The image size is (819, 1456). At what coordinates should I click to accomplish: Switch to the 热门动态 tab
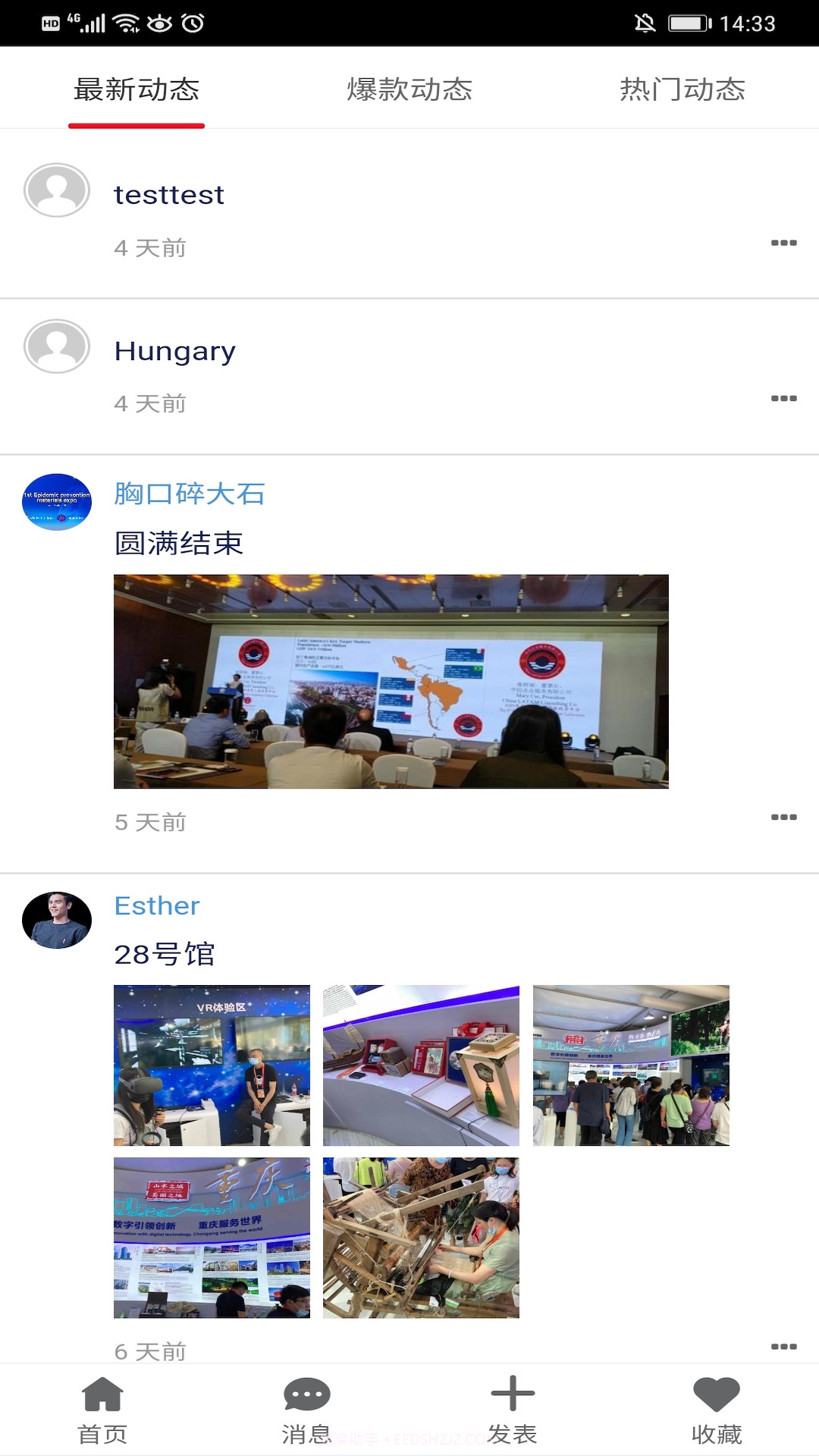pyautogui.click(x=681, y=89)
